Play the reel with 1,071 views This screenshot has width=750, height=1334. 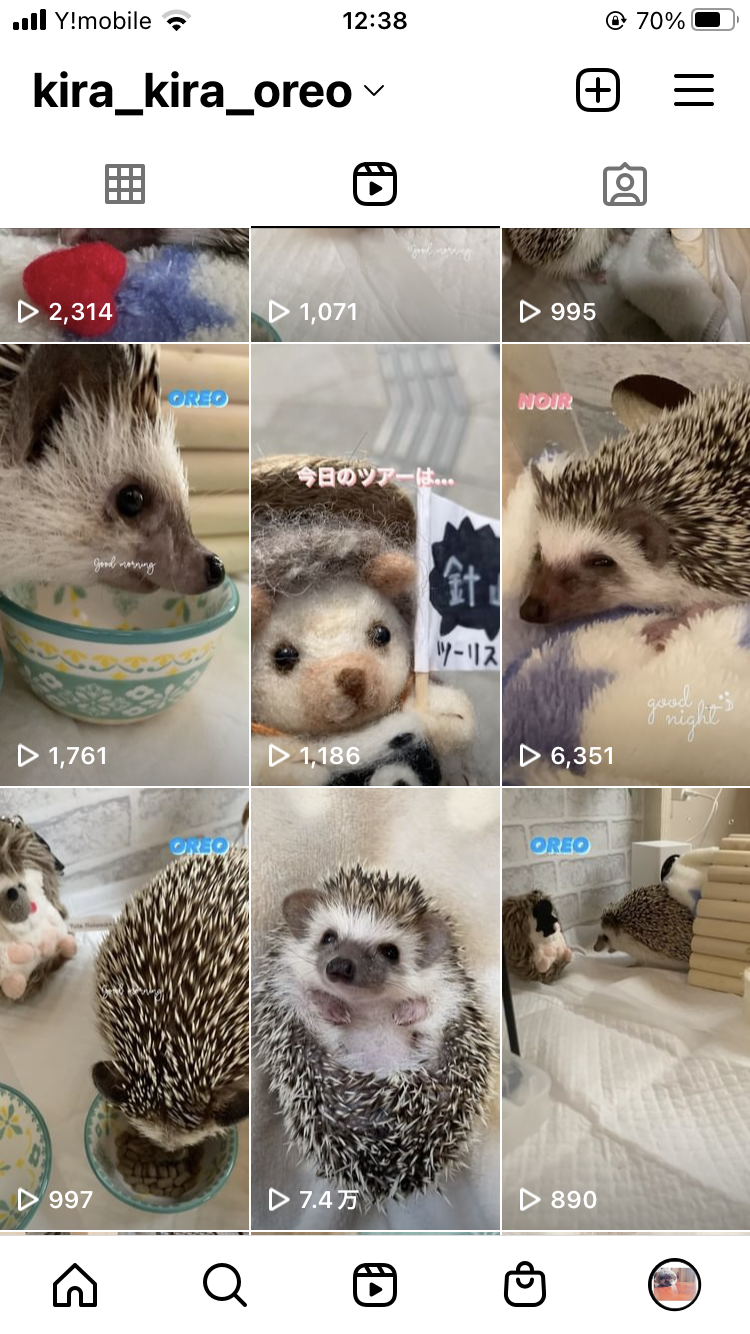pos(375,285)
